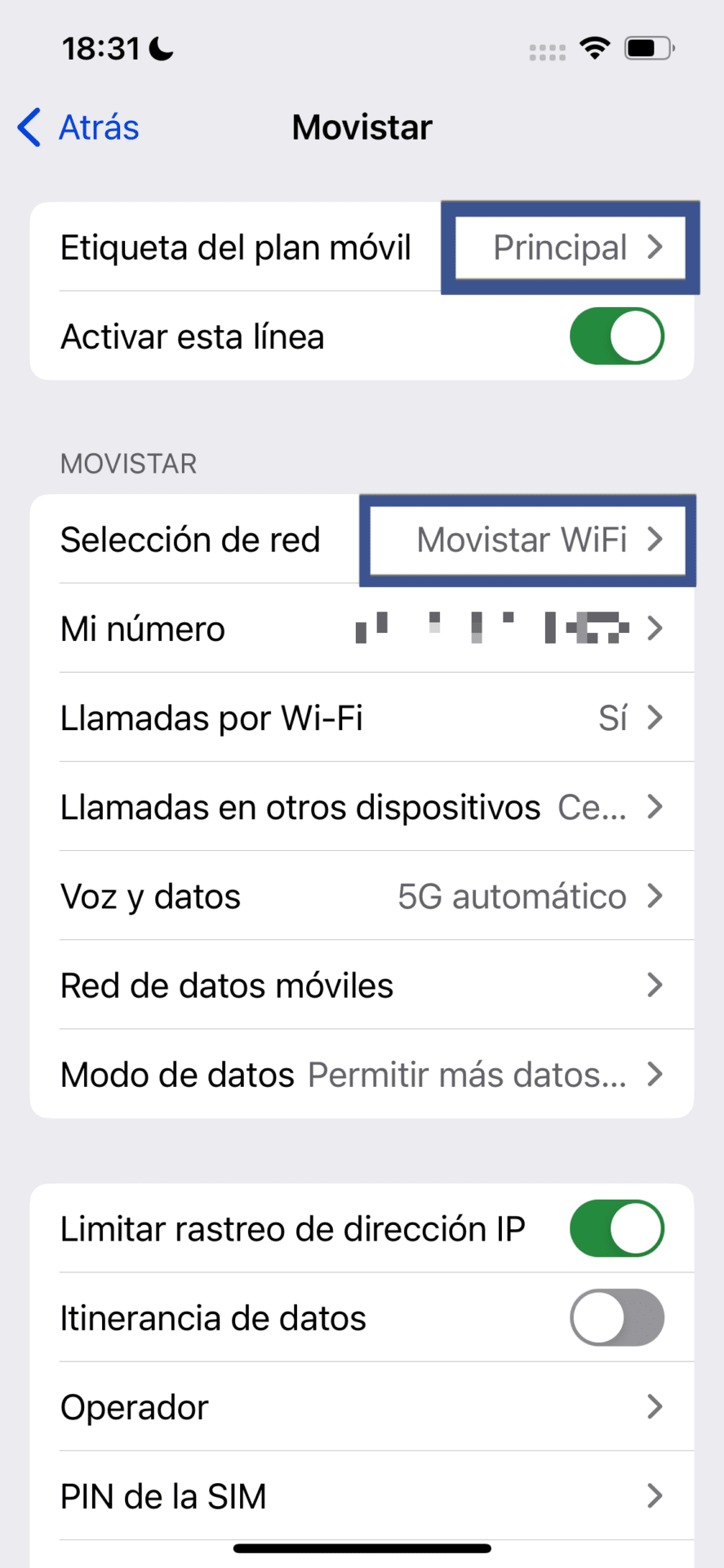Disable Limitar rastreo de dirección IP

[616, 1228]
